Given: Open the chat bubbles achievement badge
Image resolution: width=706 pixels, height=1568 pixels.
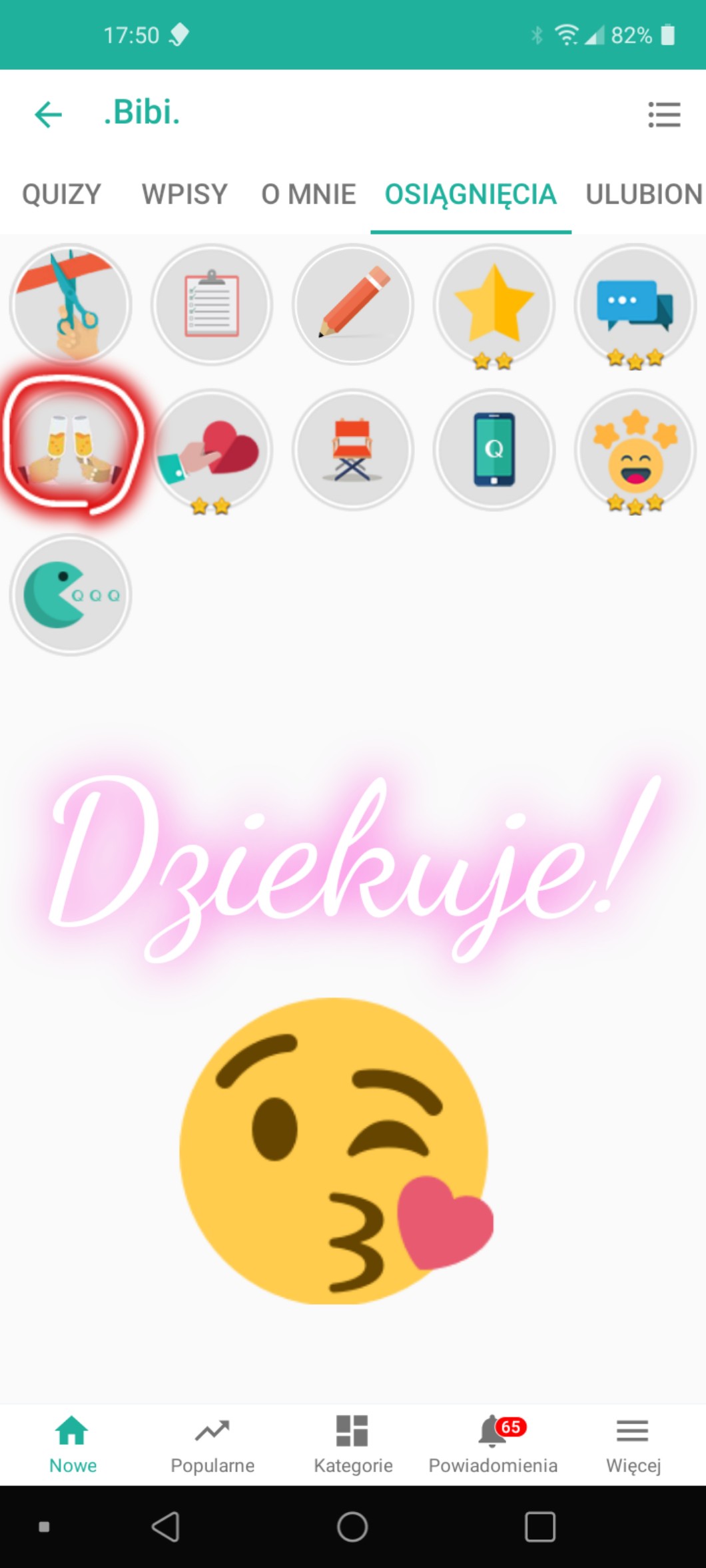Looking at the screenshot, I should click(x=635, y=304).
